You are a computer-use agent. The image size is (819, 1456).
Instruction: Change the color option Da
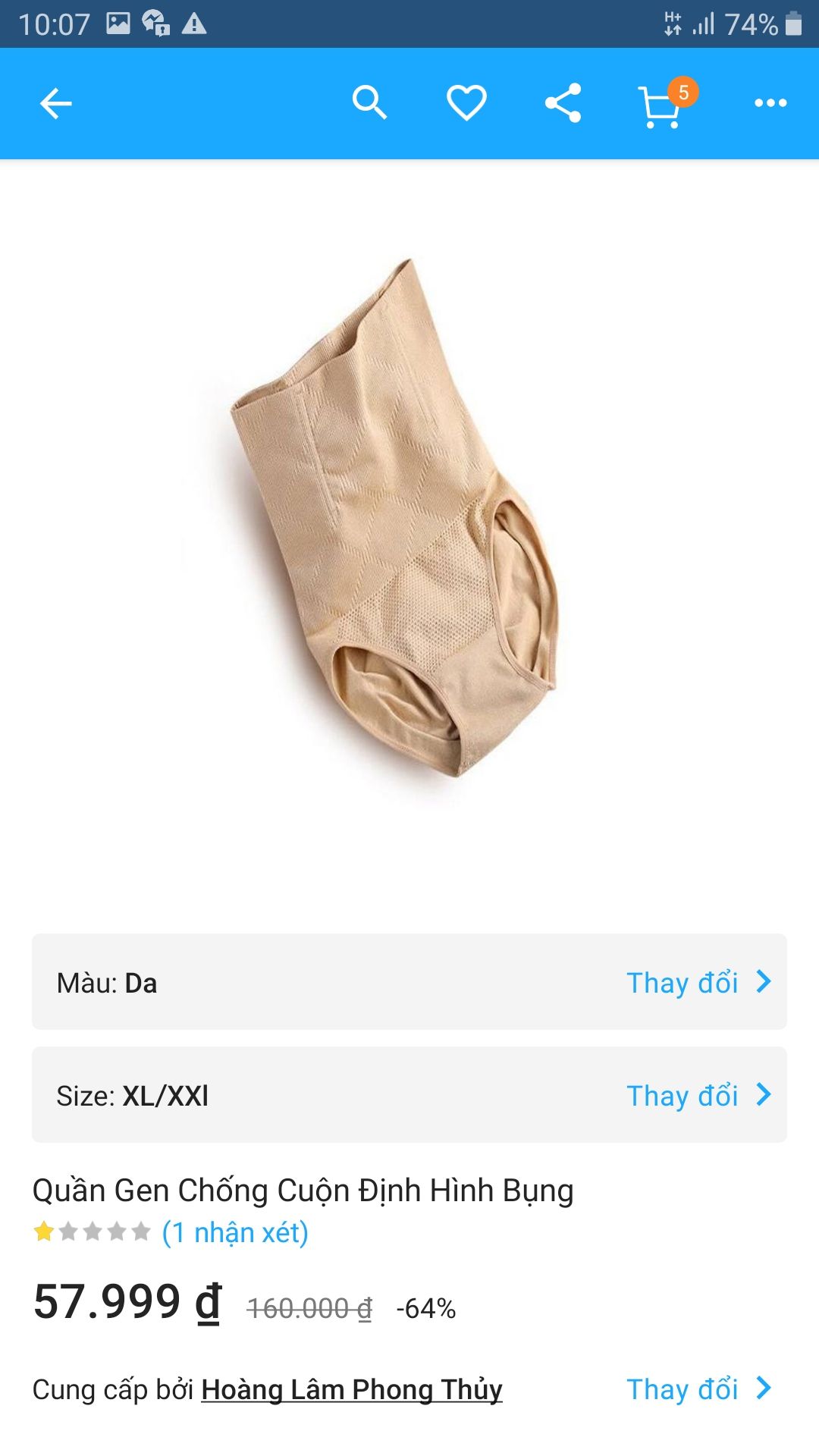point(409,982)
